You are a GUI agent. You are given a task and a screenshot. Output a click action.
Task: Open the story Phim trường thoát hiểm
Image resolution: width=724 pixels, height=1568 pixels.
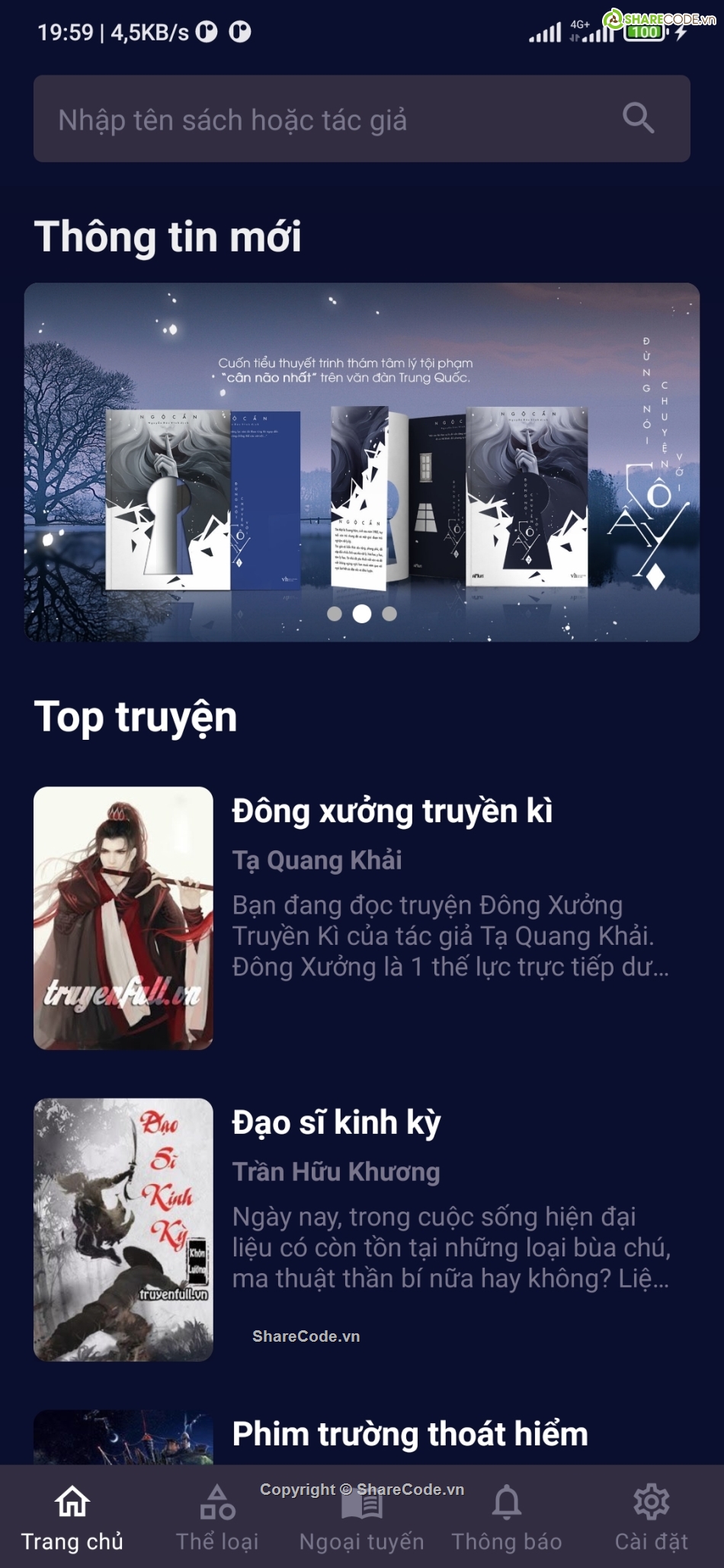(x=409, y=1435)
